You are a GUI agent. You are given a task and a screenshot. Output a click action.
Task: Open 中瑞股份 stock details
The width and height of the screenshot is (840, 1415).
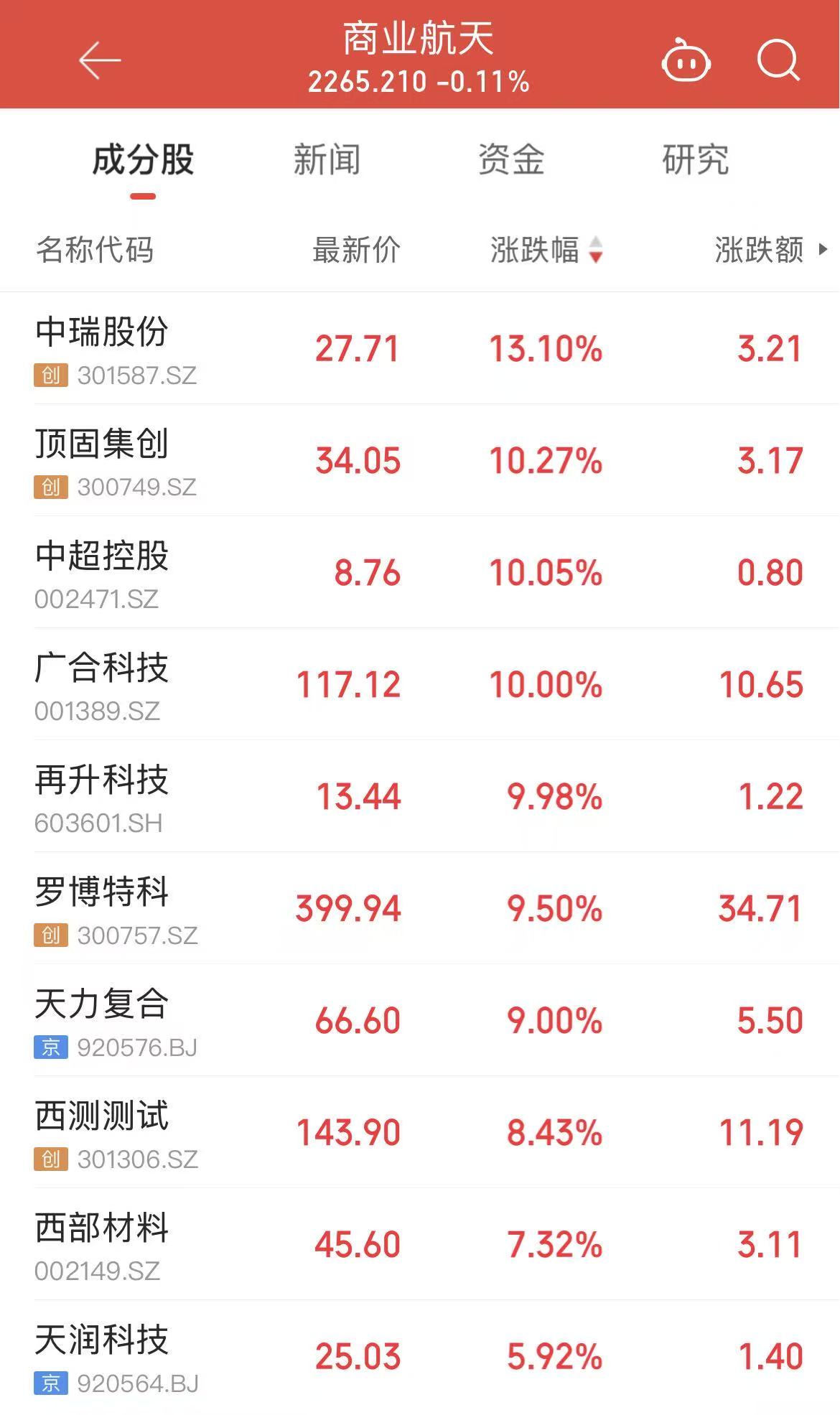point(102,333)
